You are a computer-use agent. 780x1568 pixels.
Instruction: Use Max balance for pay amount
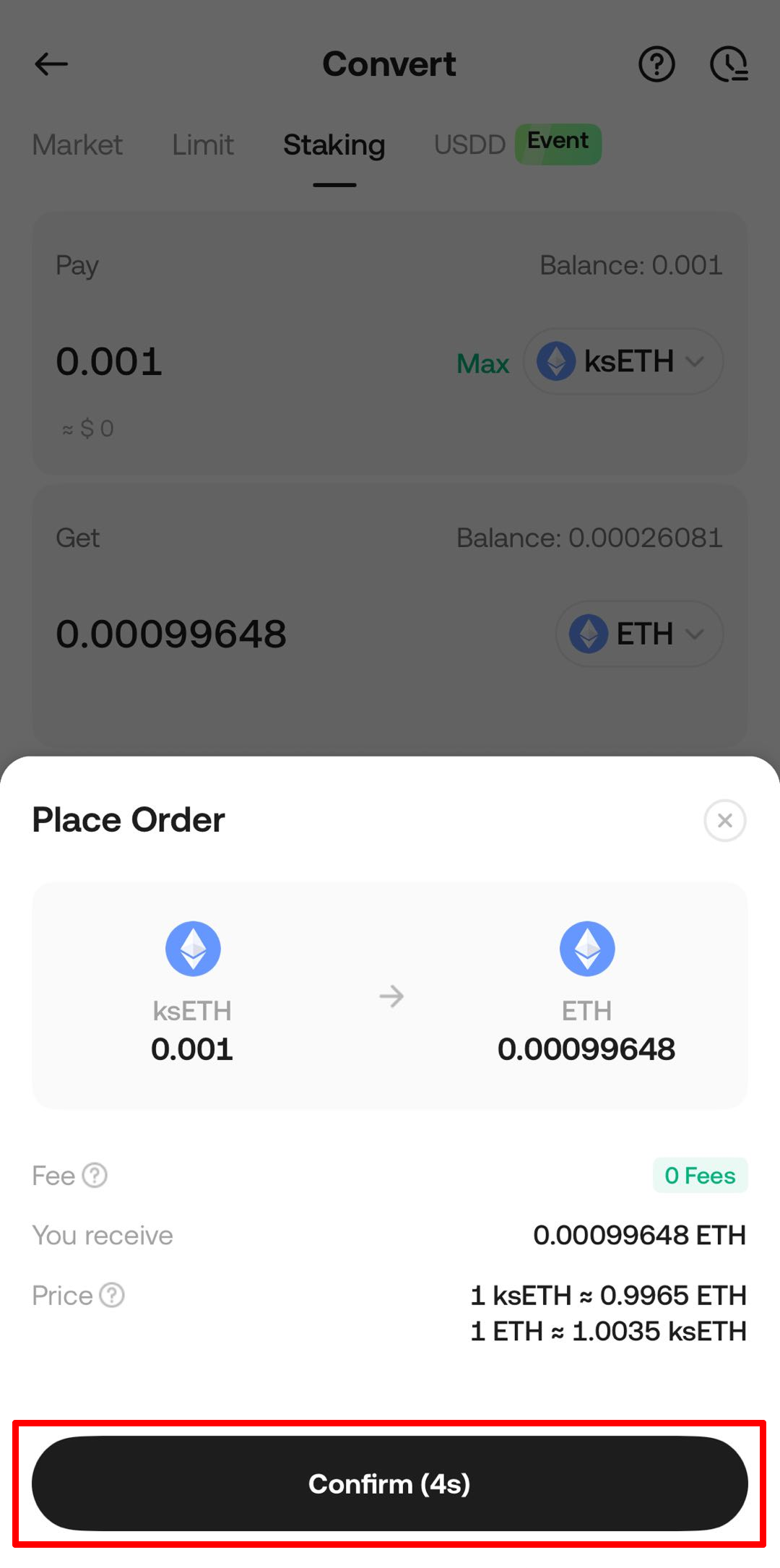pyautogui.click(x=482, y=363)
